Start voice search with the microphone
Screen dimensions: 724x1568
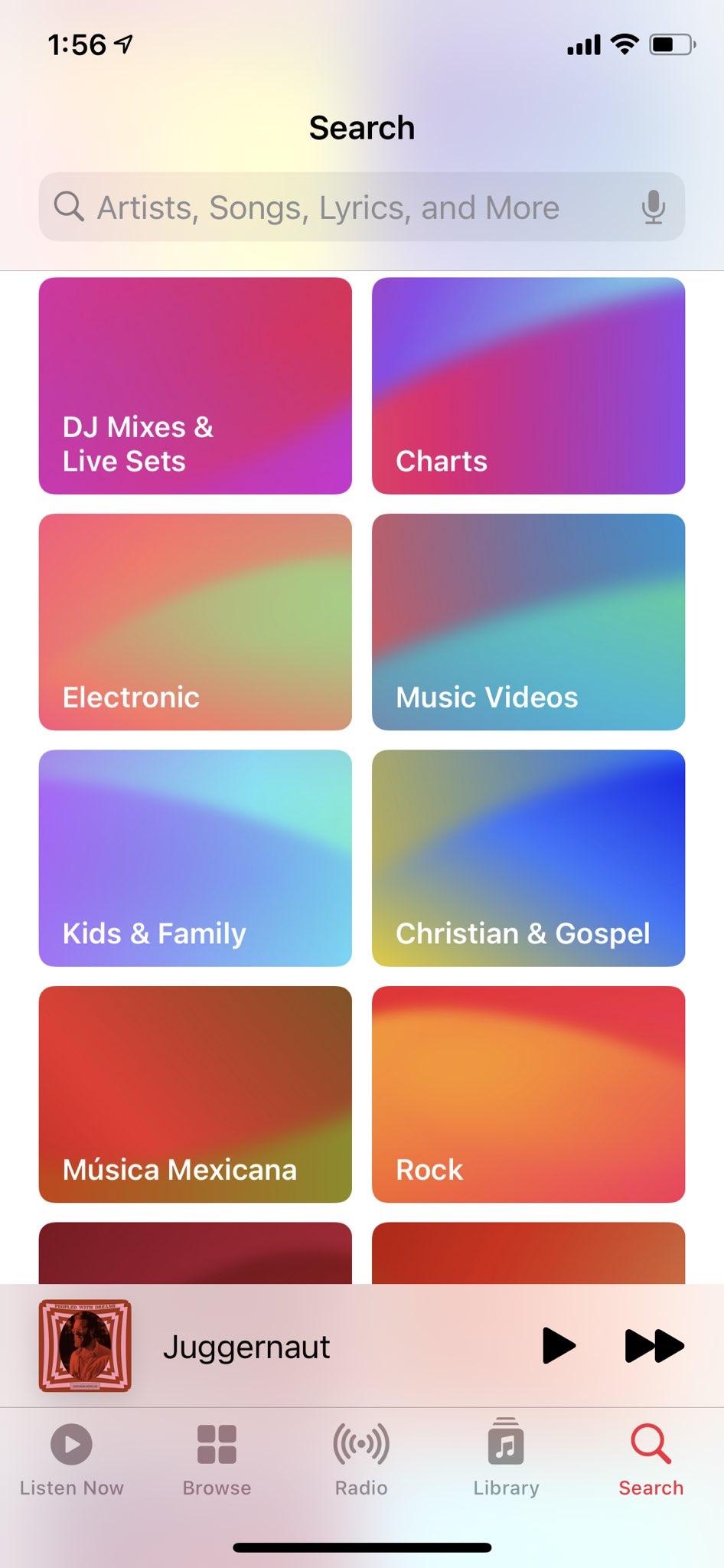653,207
